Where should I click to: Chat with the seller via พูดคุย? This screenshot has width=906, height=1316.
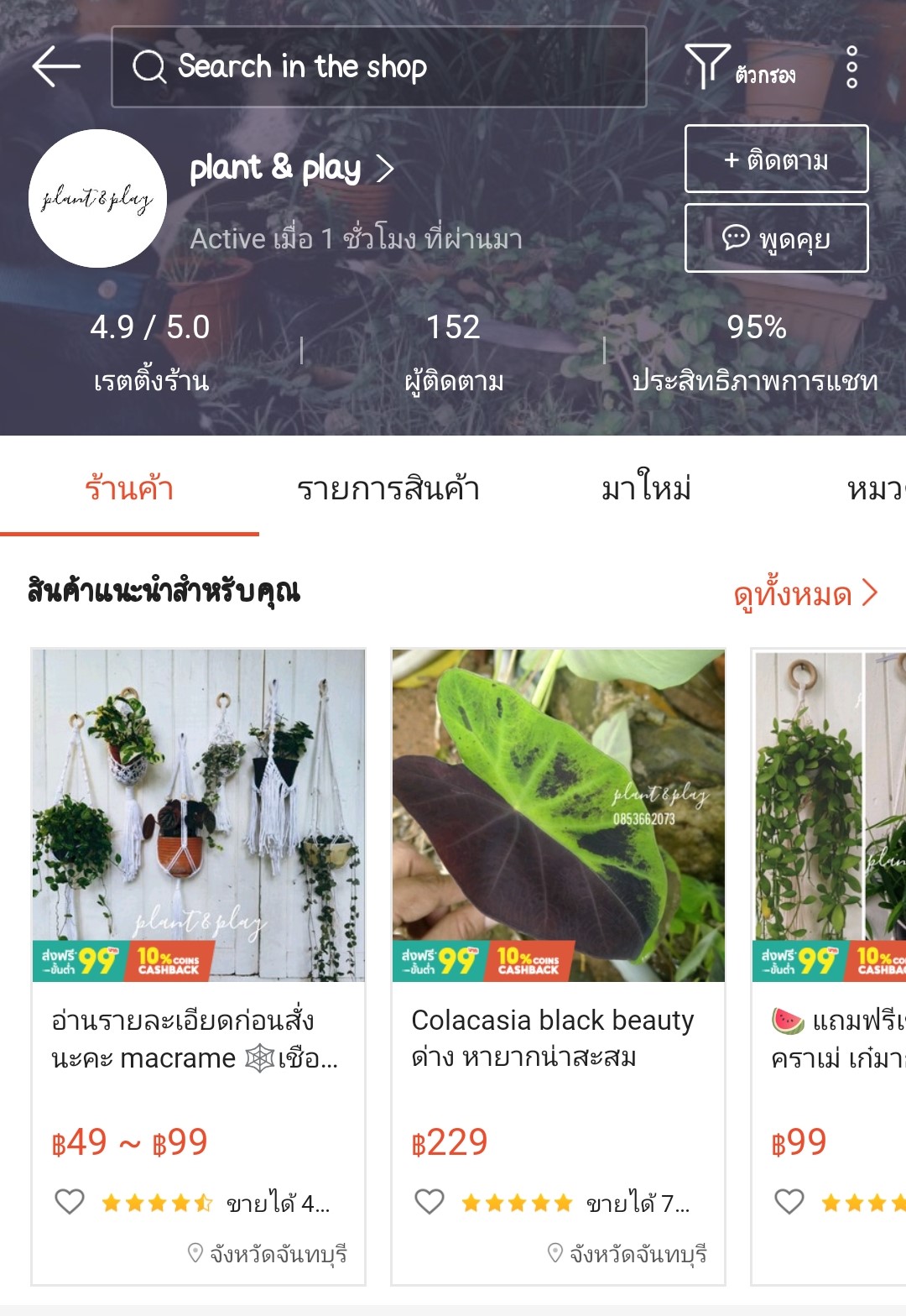click(776, 238)
